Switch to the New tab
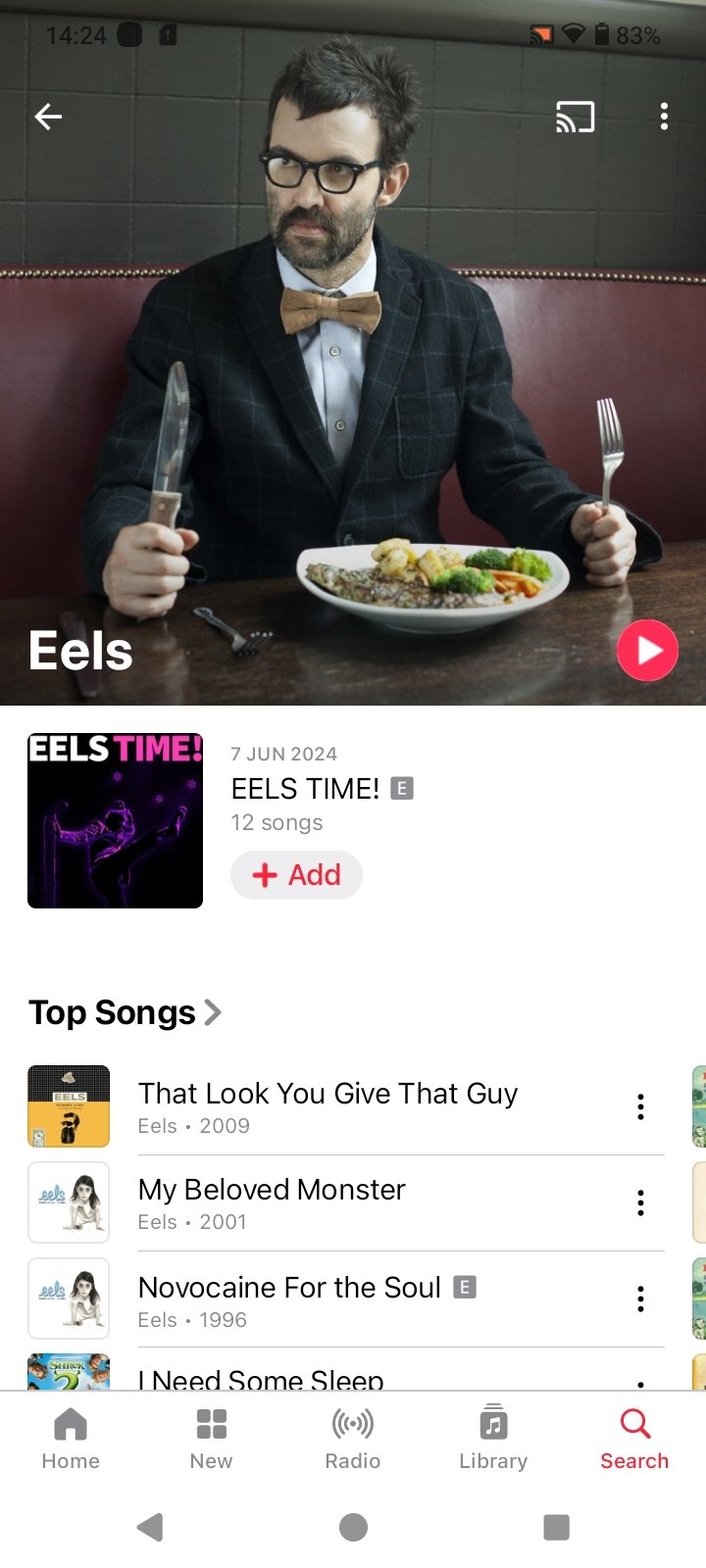The width and height of the screenshot is (706, 1568). coord(212,1439)
